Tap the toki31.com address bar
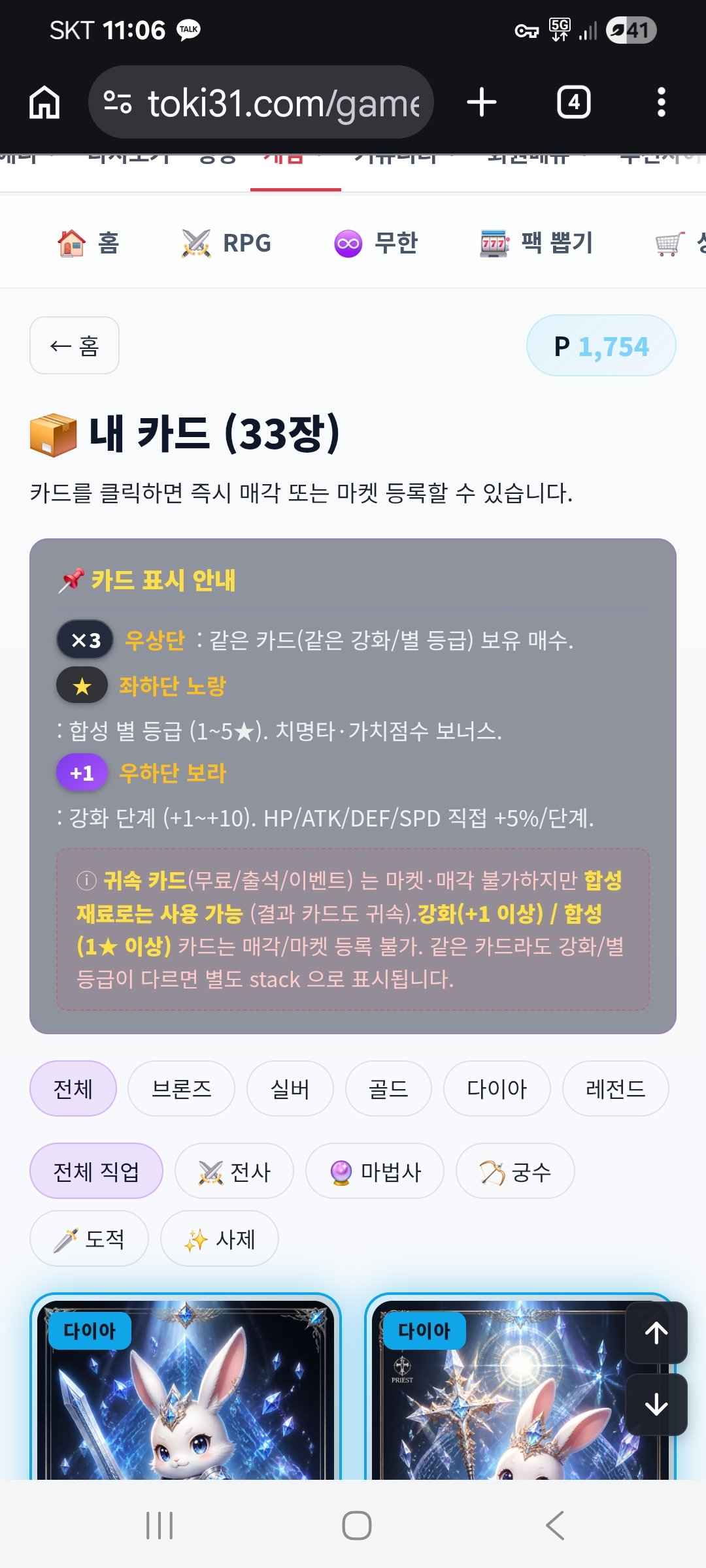Viewport: 706px width, 1568px height. point(261,103)
